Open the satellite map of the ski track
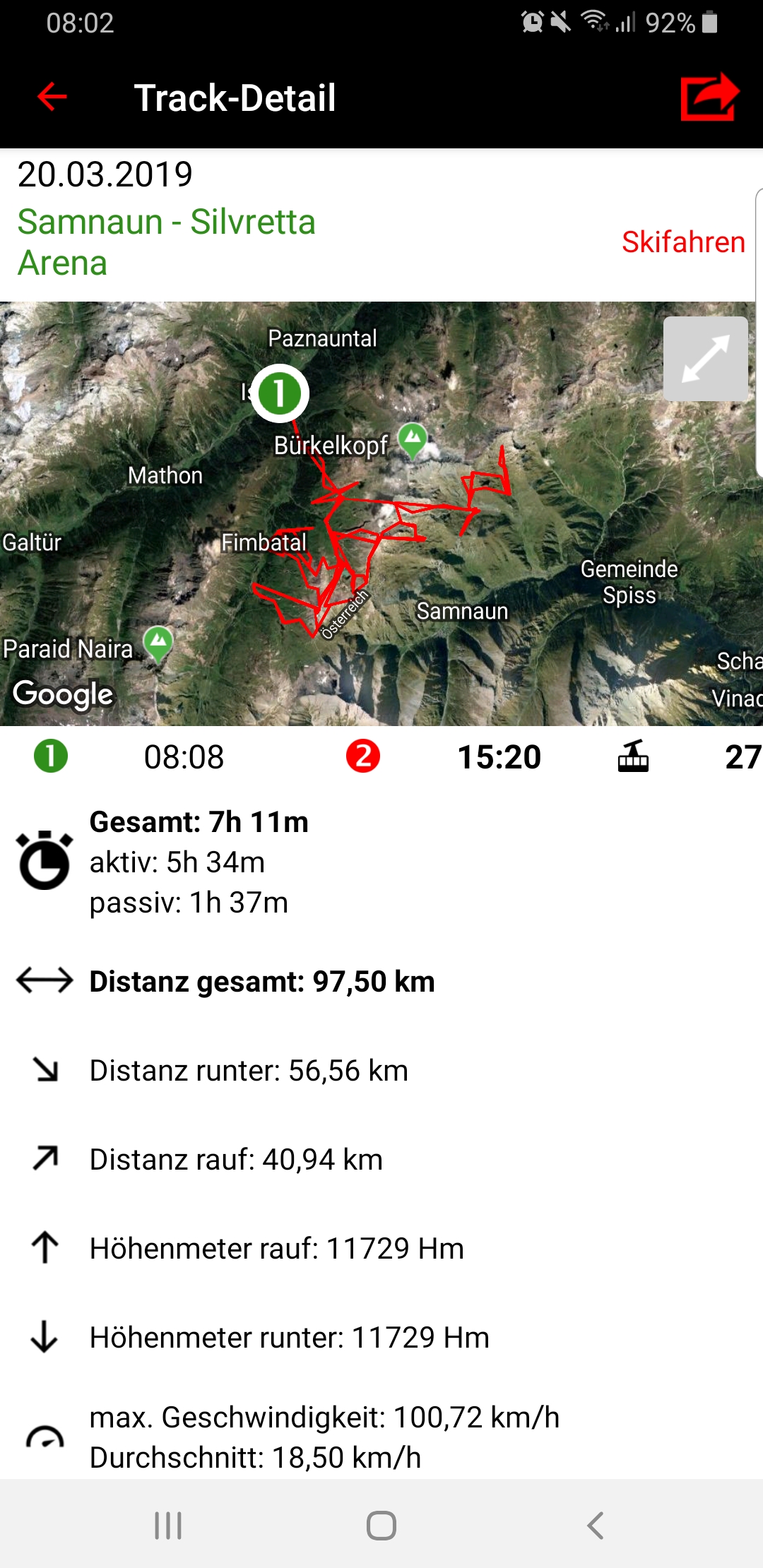The height and width of the screenshot is (1568, 763). tap(381, 513)
